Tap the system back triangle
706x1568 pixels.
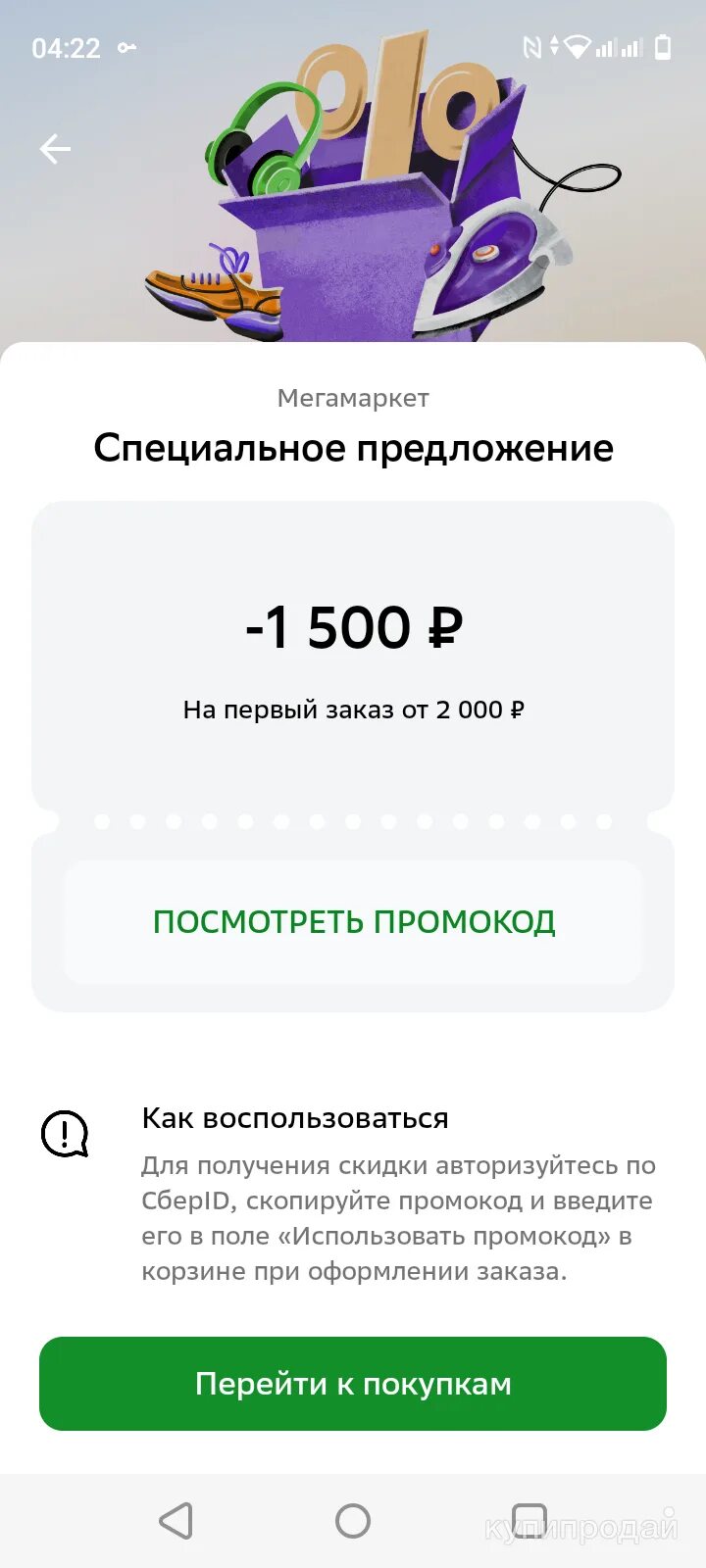[176, 1521]
